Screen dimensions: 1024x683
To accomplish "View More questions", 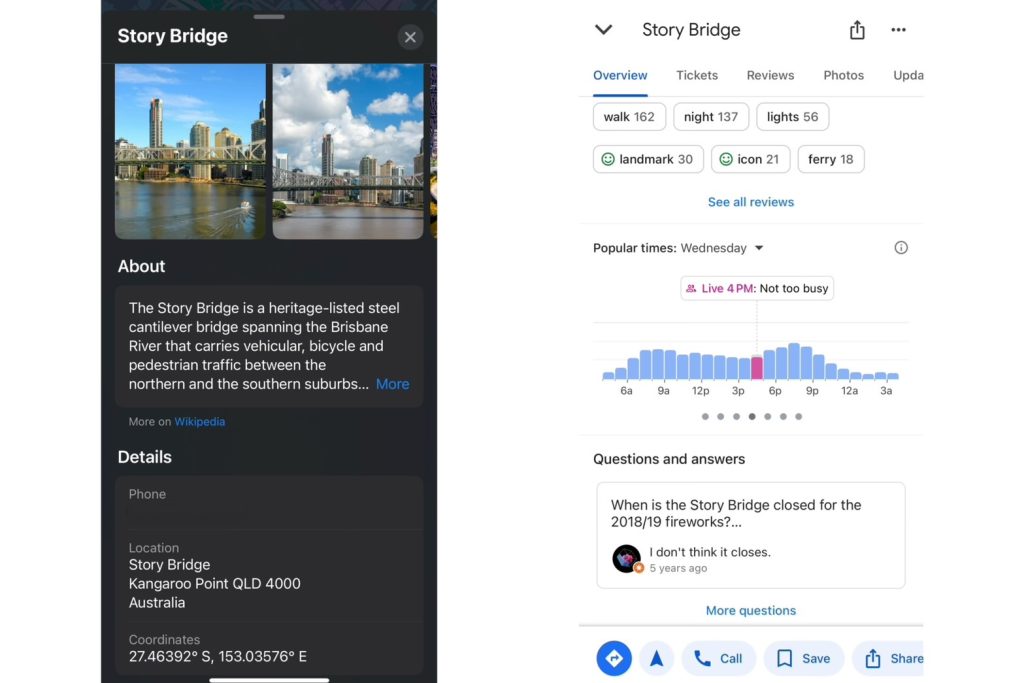I will point(750,611).
